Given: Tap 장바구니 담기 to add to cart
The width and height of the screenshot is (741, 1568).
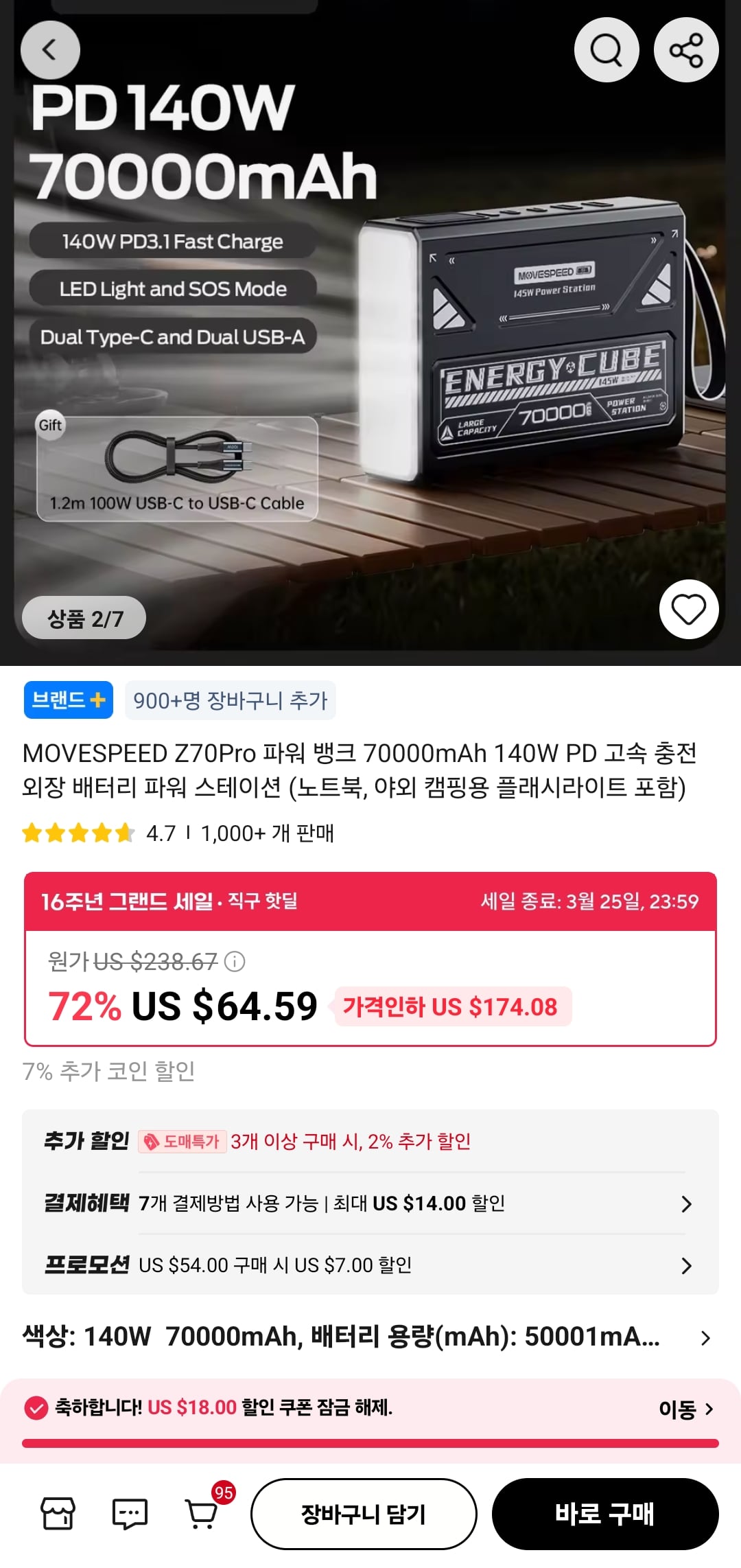Looking at the screenshot, I should tap(364, 1514).
